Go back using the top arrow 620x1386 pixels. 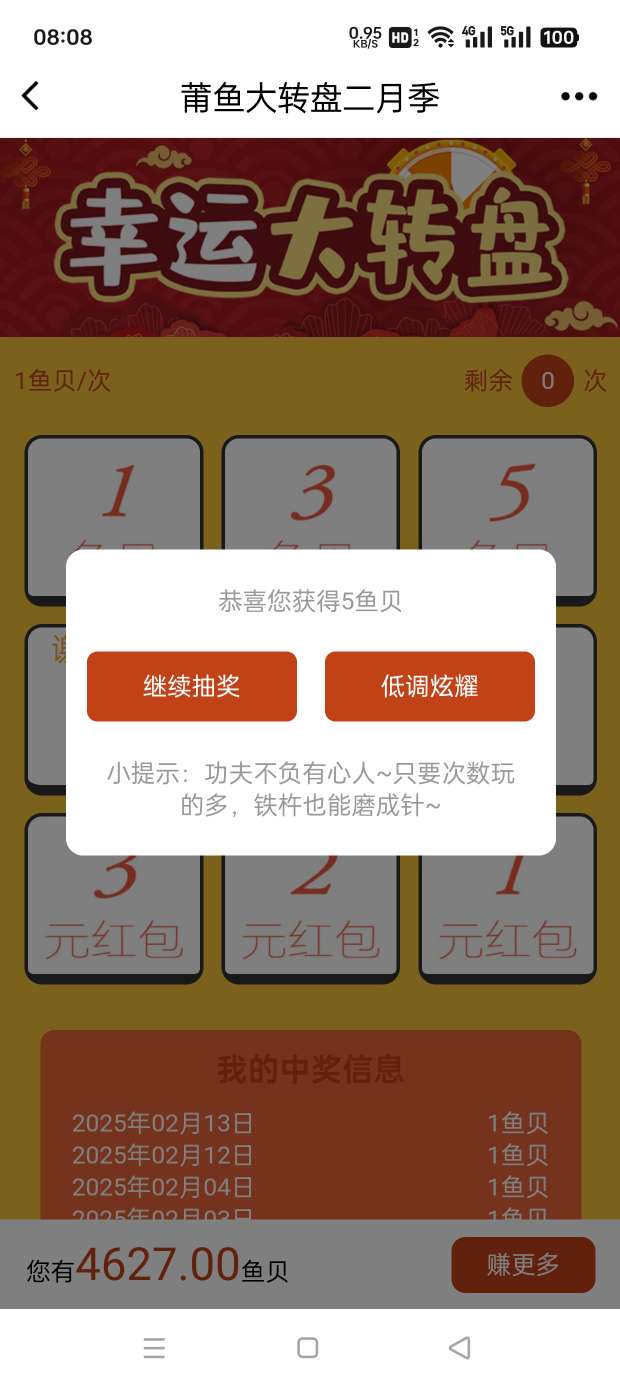click(31, 96)
